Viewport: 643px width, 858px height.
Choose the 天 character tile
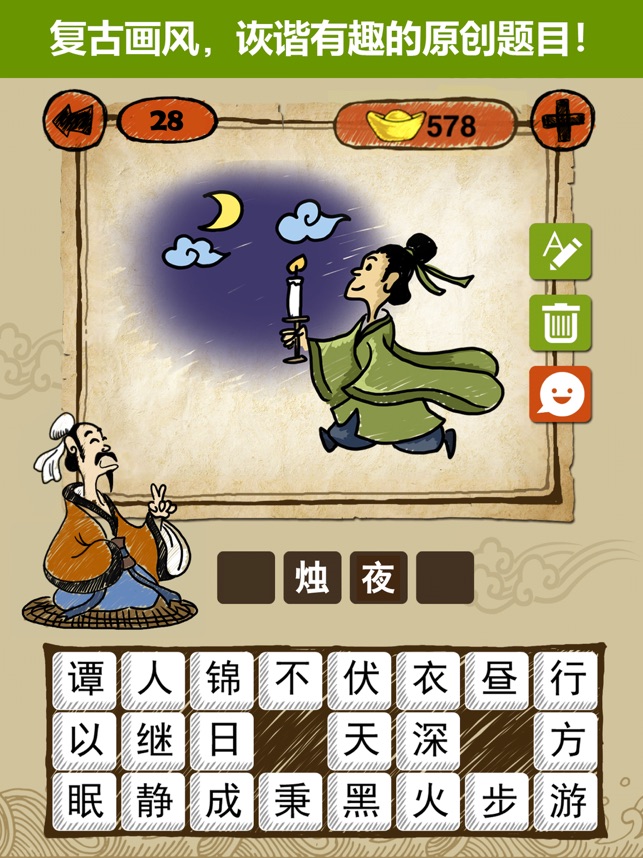[x=360, y=741]
